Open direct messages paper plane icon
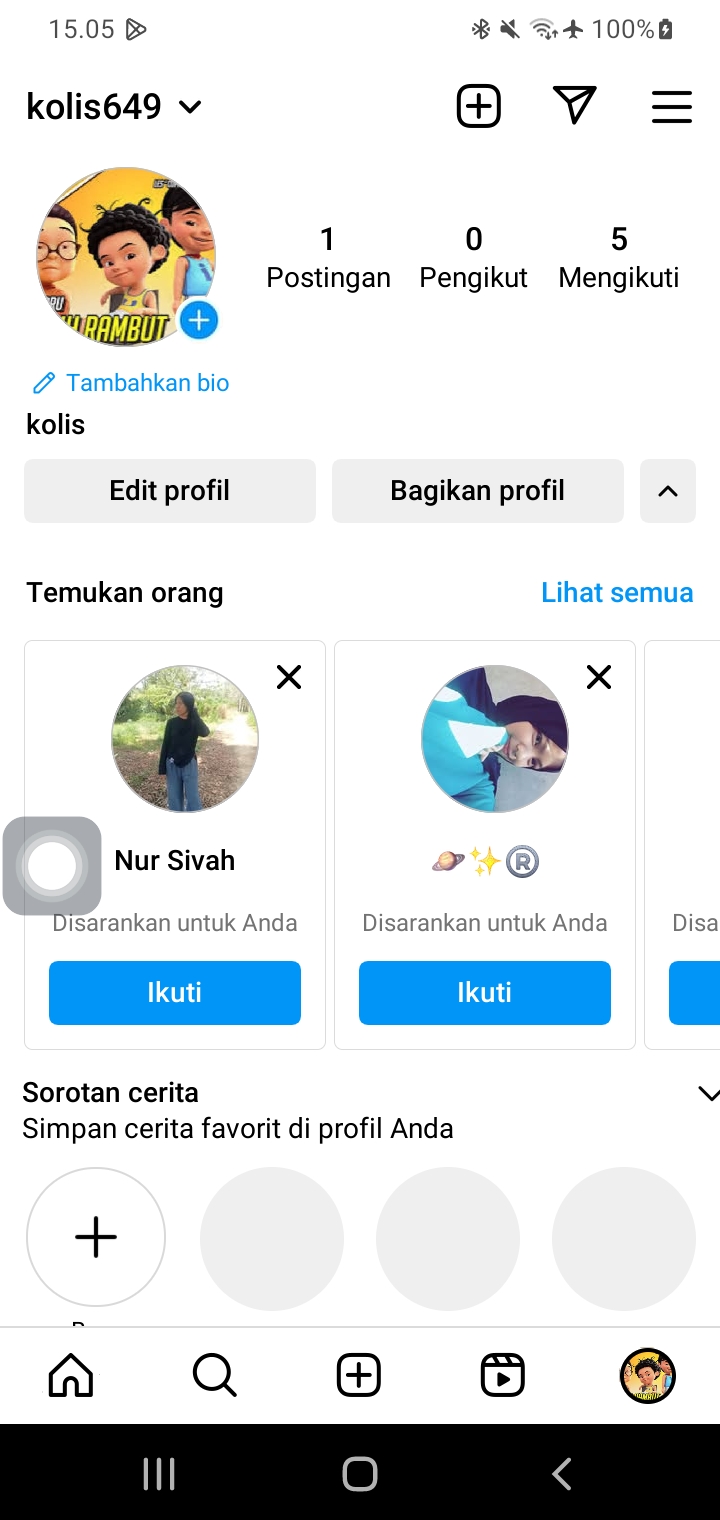Screen dimensions: 720x1520 pos(574,106)
